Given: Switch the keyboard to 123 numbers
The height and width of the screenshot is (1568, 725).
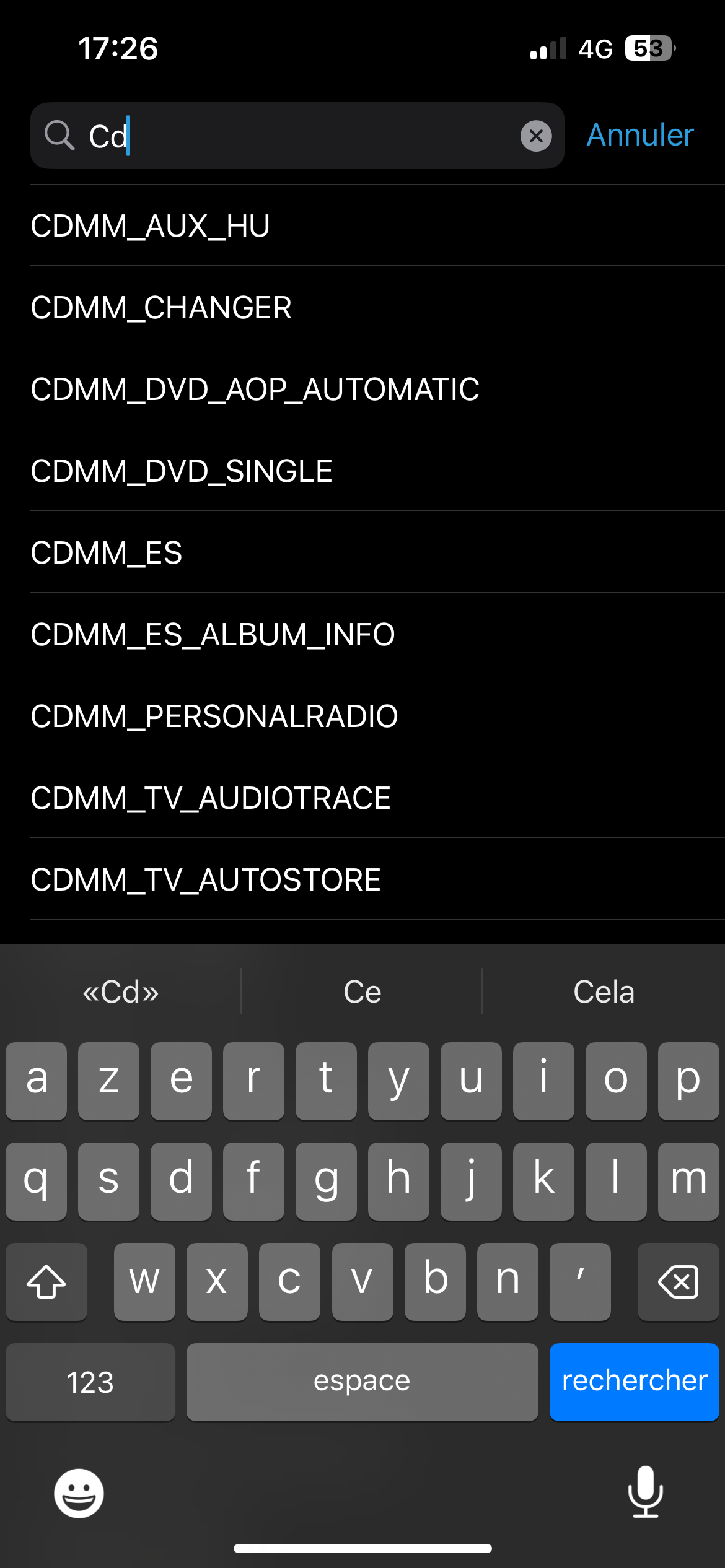Looking at the screenshot, I should tap(90, 1382).
